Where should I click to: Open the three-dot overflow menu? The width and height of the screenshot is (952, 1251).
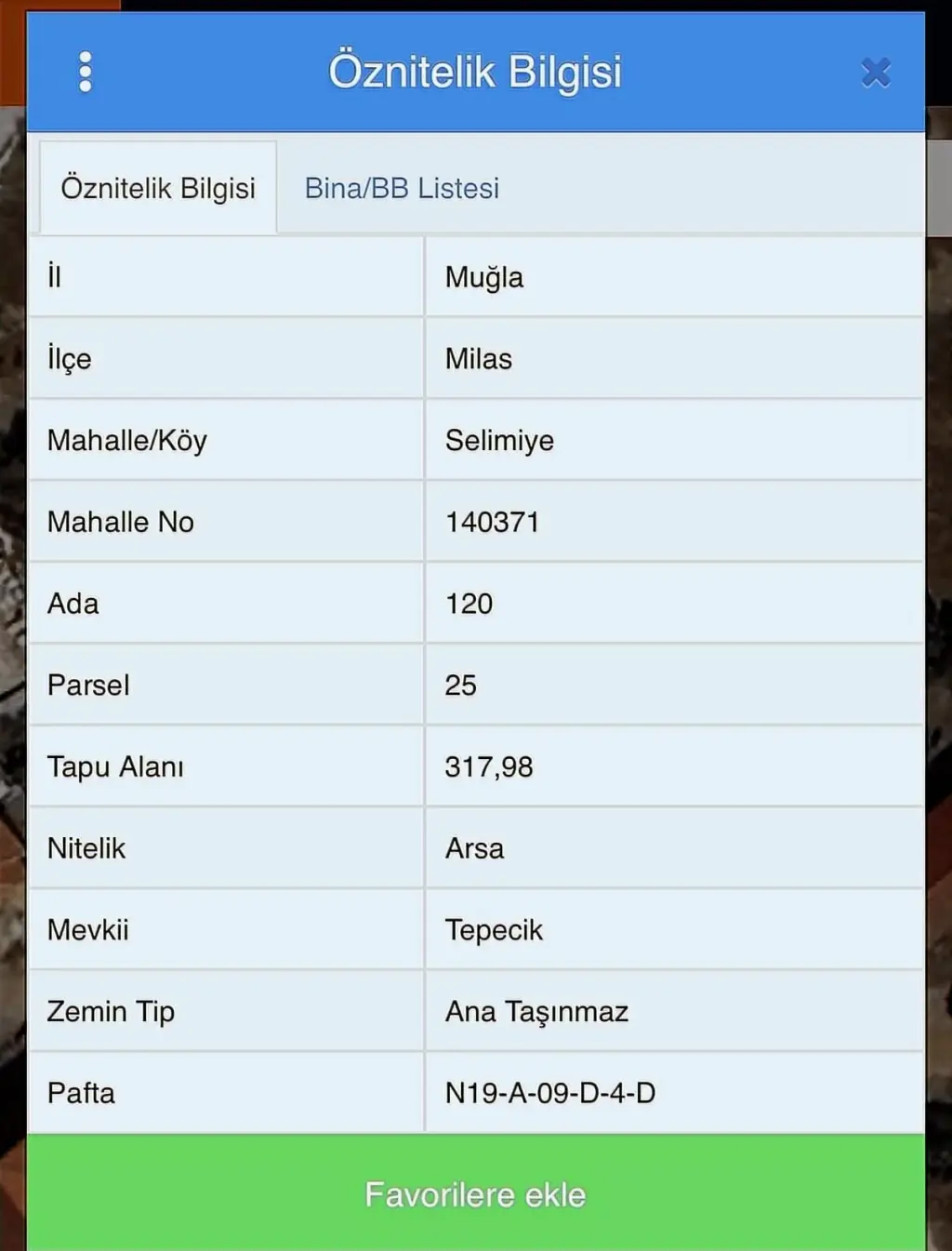click(86, 73)
